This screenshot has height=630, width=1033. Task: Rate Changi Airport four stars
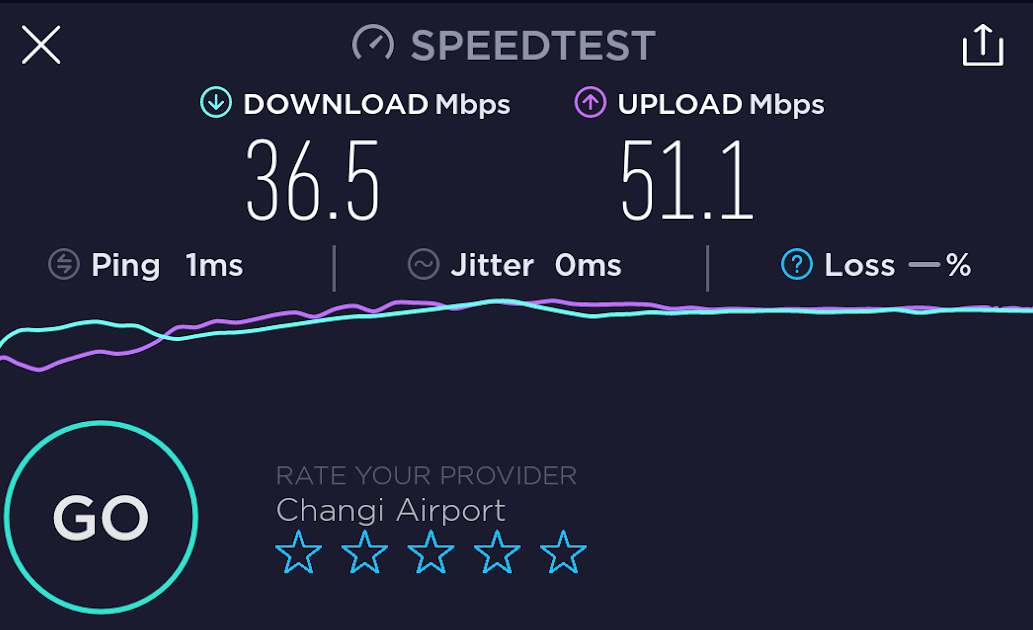click(497, 553)
